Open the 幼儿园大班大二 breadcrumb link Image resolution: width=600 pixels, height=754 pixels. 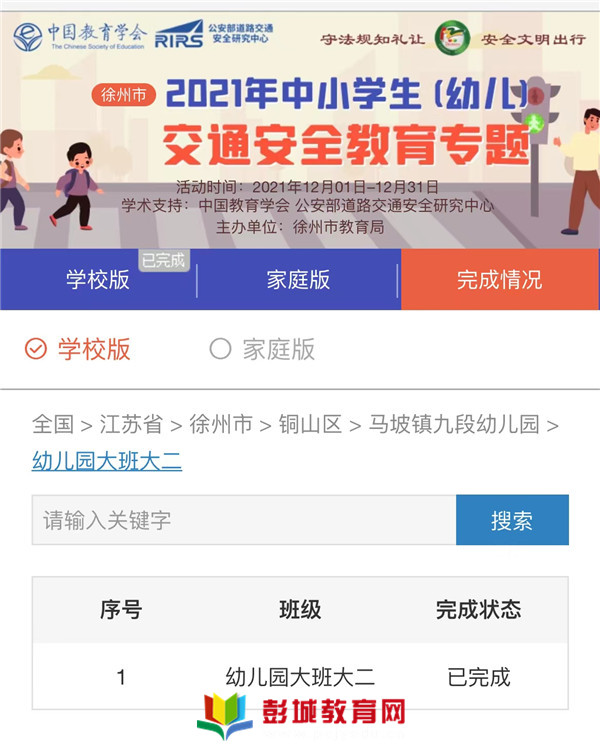click(107, 460)
